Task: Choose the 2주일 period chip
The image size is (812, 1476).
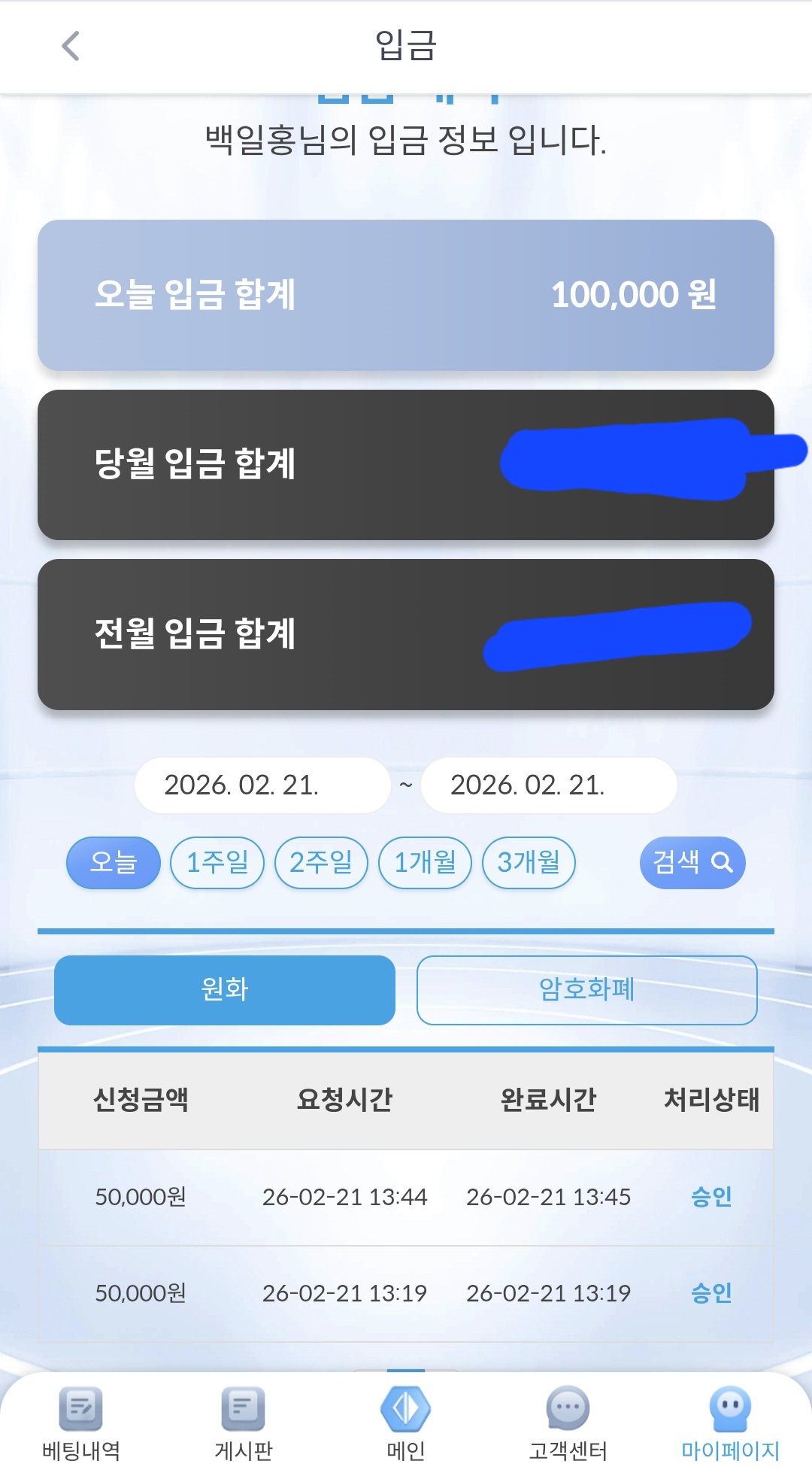Action: (321, 862)
